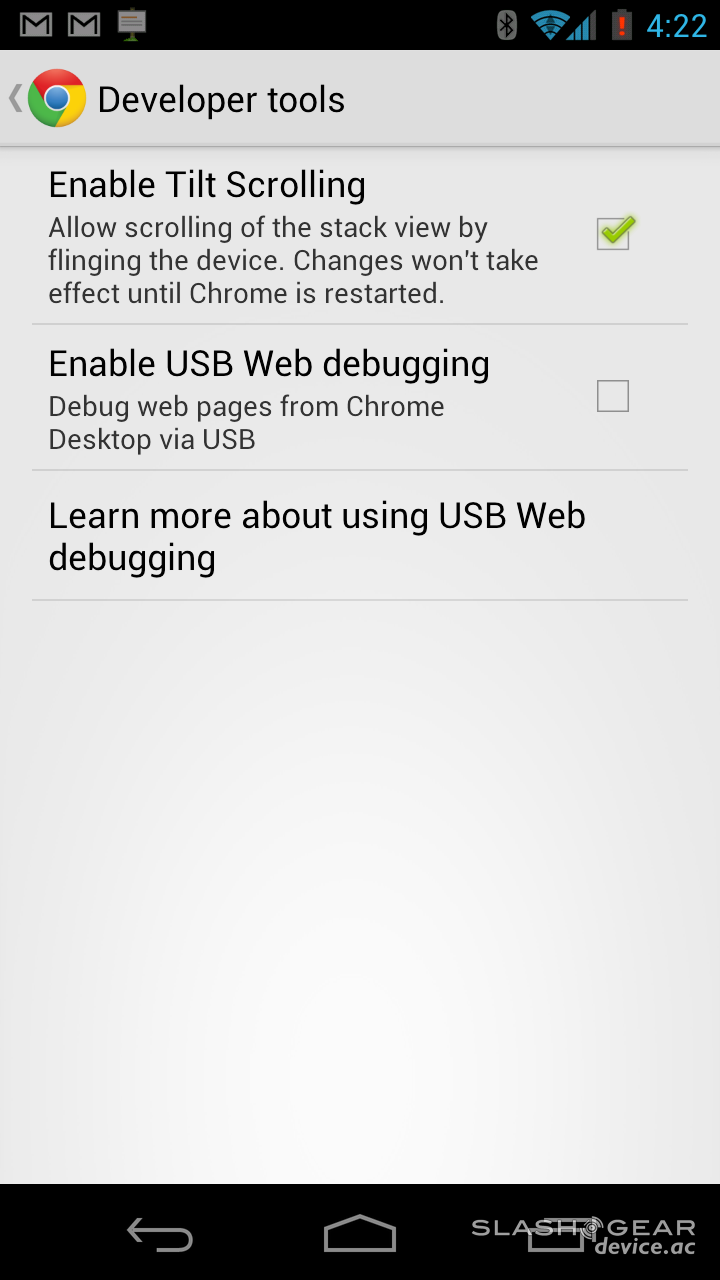Enable USB Web debugging checkbox

click(x=612, y=397)
